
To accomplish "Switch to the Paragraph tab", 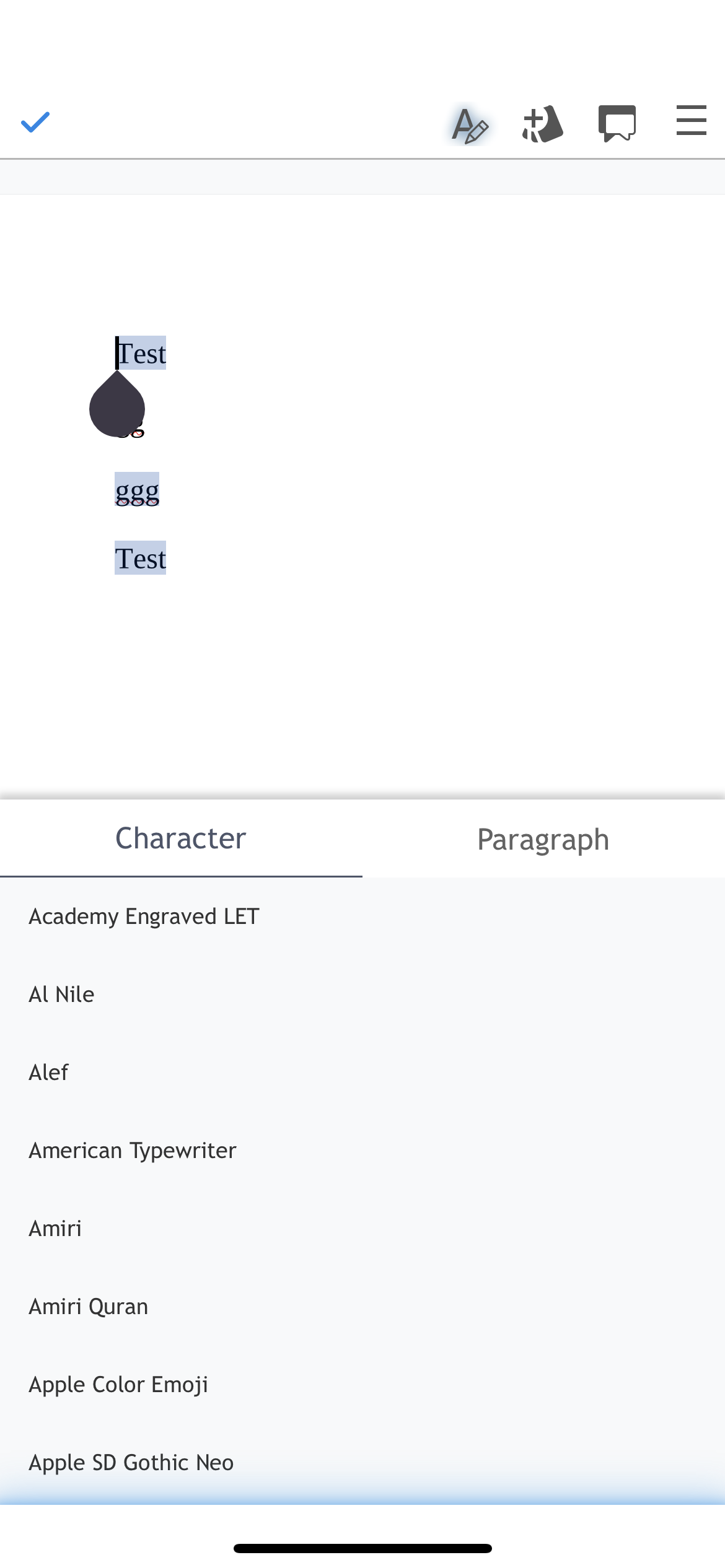I will point(543,838).
